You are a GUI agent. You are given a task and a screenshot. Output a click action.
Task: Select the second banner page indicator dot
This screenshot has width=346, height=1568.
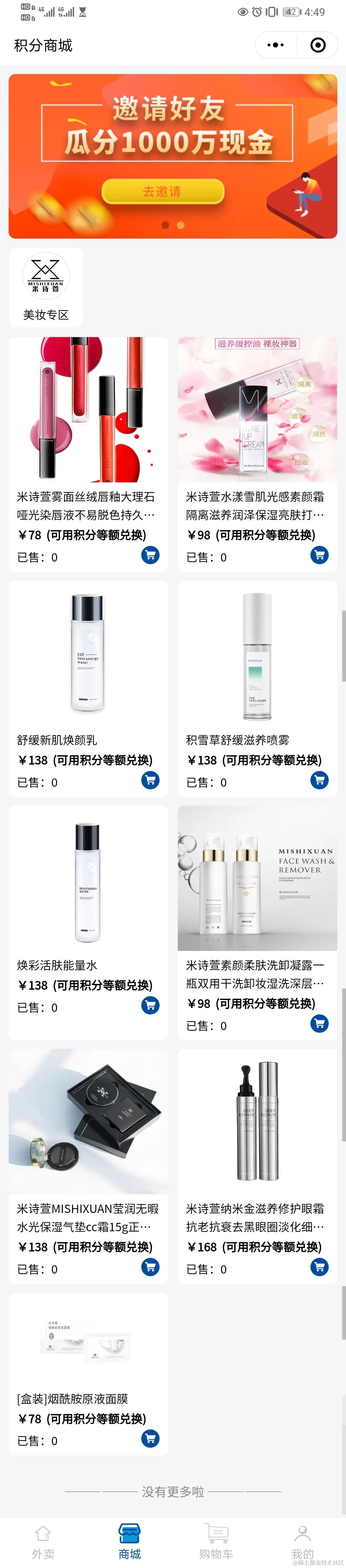pos(181,225)
